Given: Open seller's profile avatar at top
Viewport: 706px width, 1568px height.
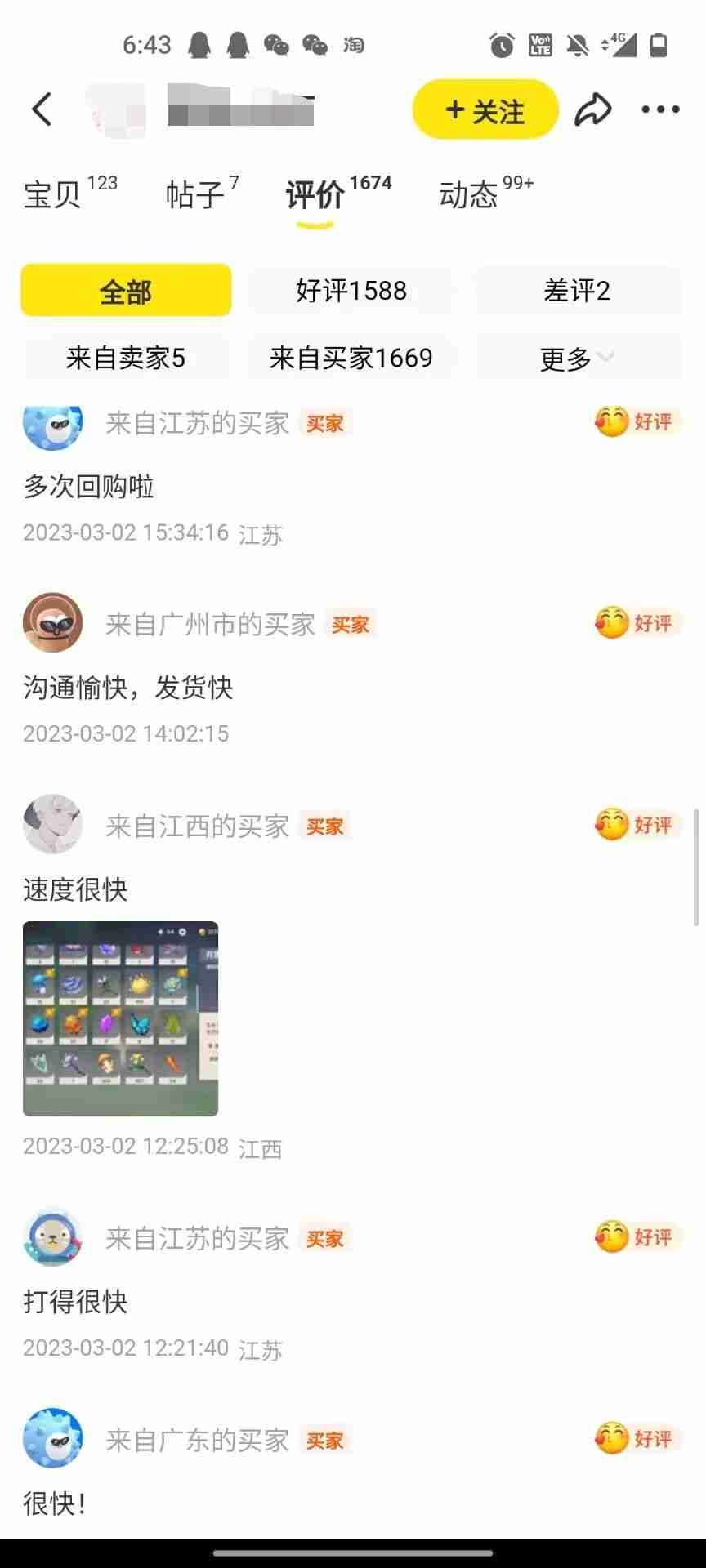Looking at the screenshot, I should coord(116,109).
